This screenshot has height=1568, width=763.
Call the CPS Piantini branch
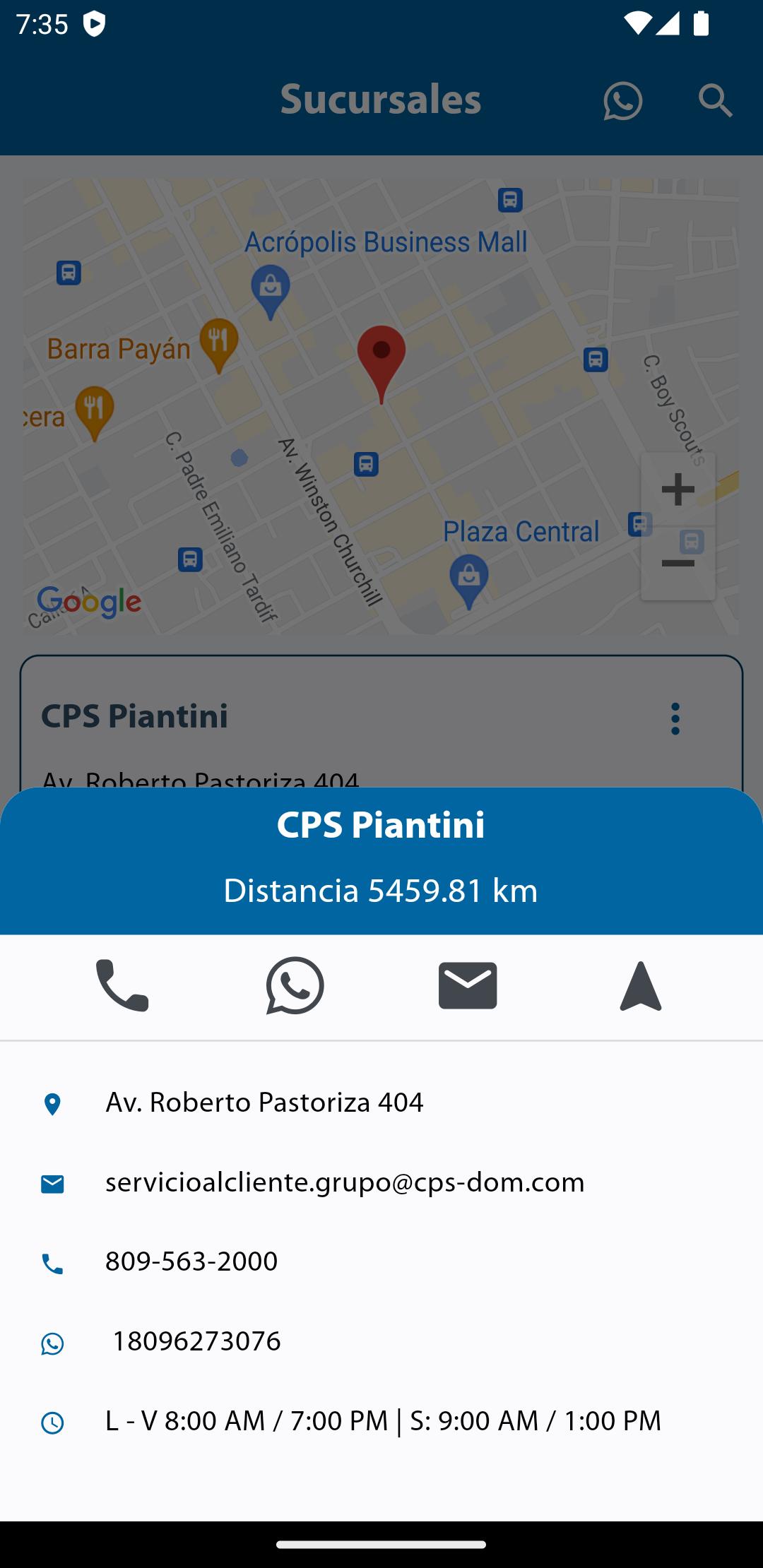click(122, 986)
